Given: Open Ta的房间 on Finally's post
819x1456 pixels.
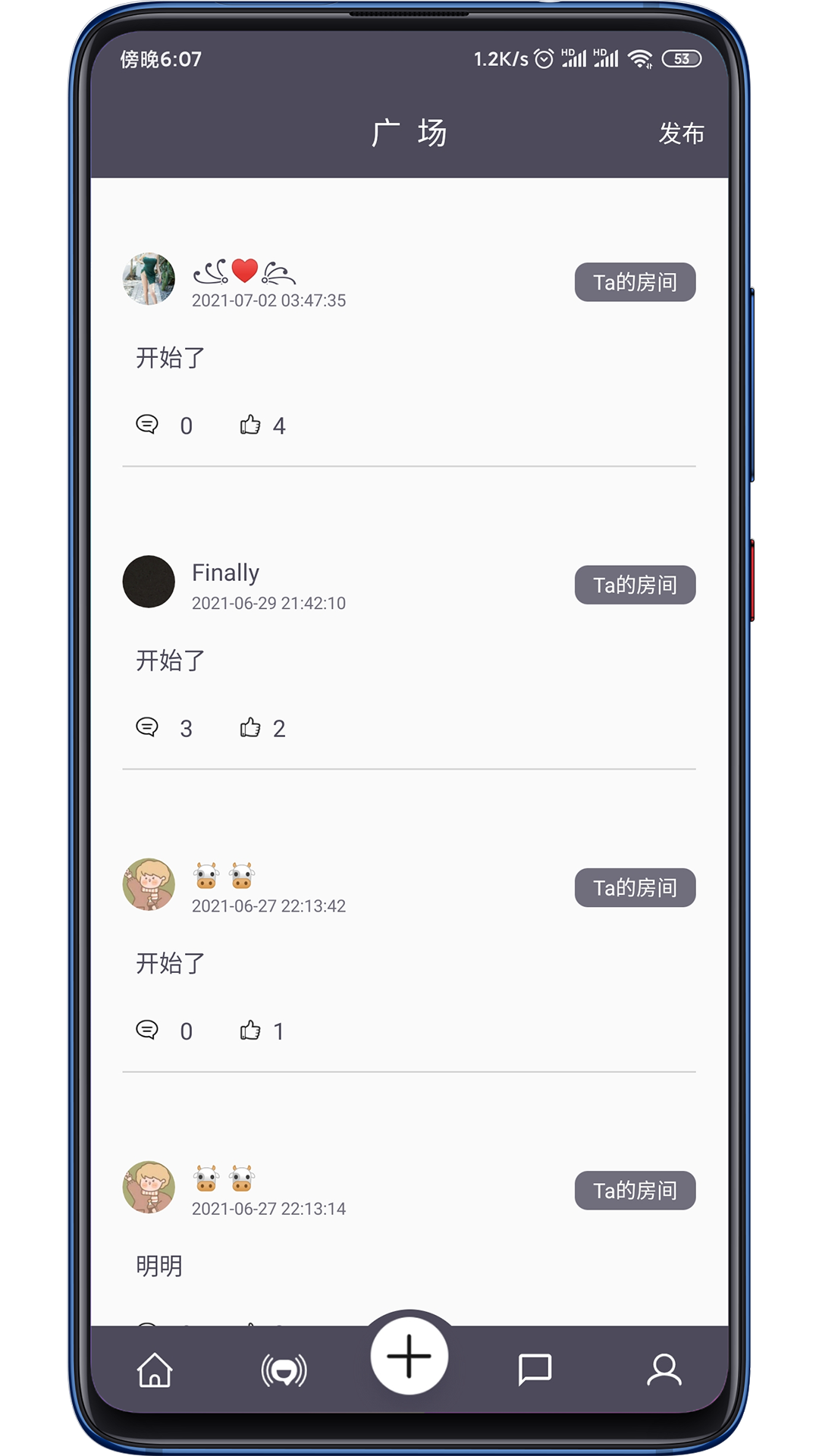Looking at the screenshot, I should coord(635,585).
